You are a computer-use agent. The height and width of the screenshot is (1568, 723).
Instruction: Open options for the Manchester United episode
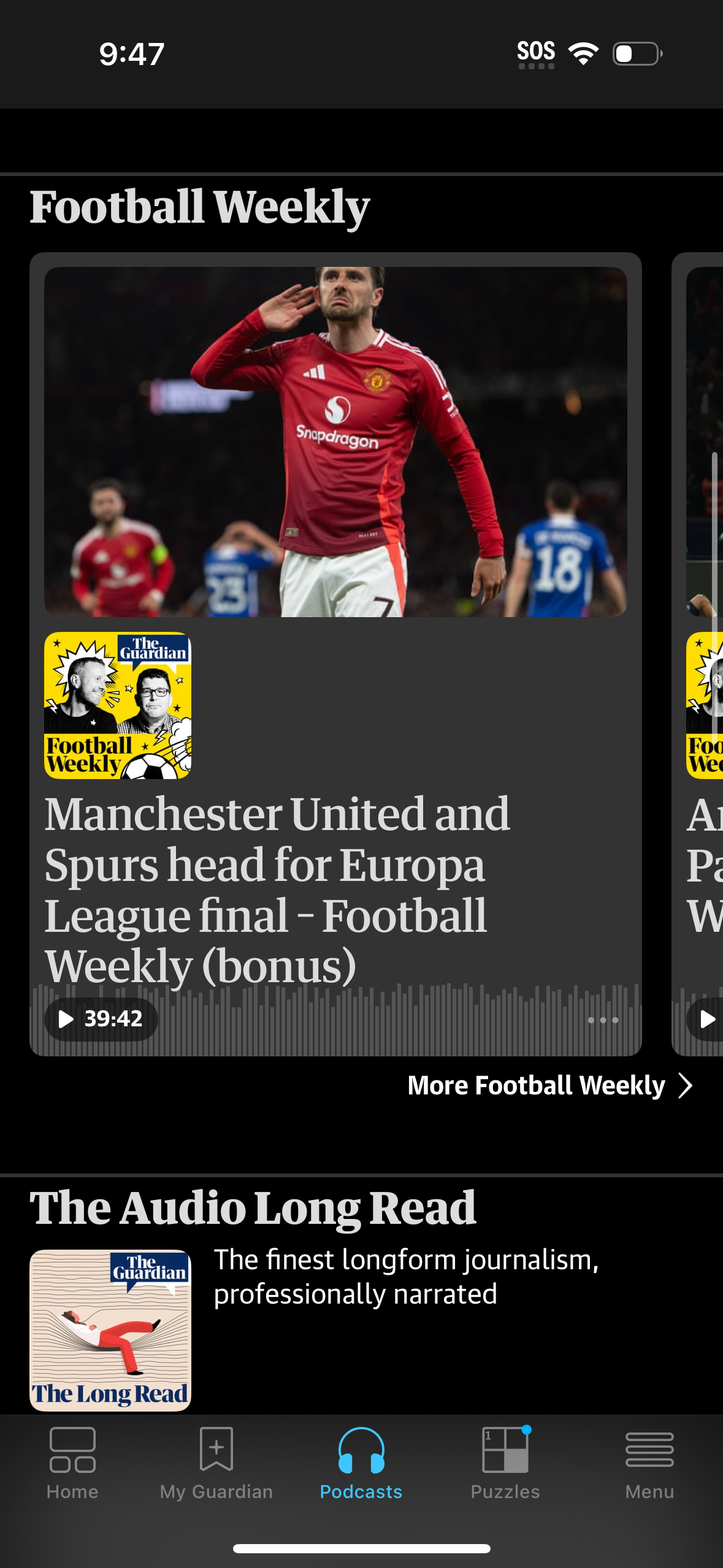pyautogui.click(x=602, y=1020)
